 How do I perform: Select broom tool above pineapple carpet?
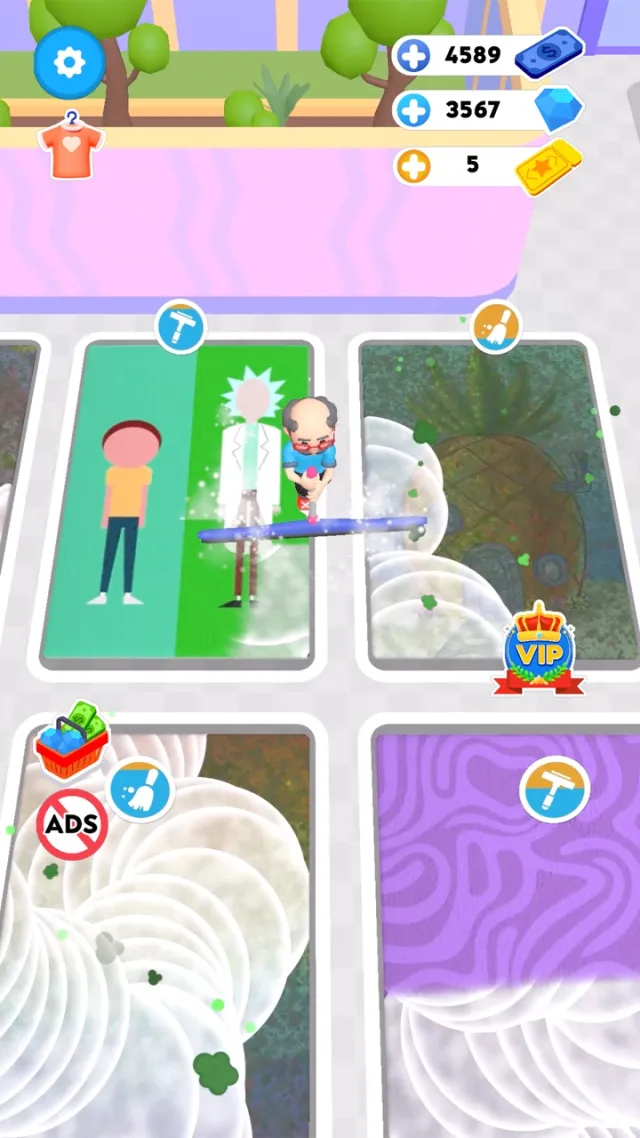[x=496, y=327]
